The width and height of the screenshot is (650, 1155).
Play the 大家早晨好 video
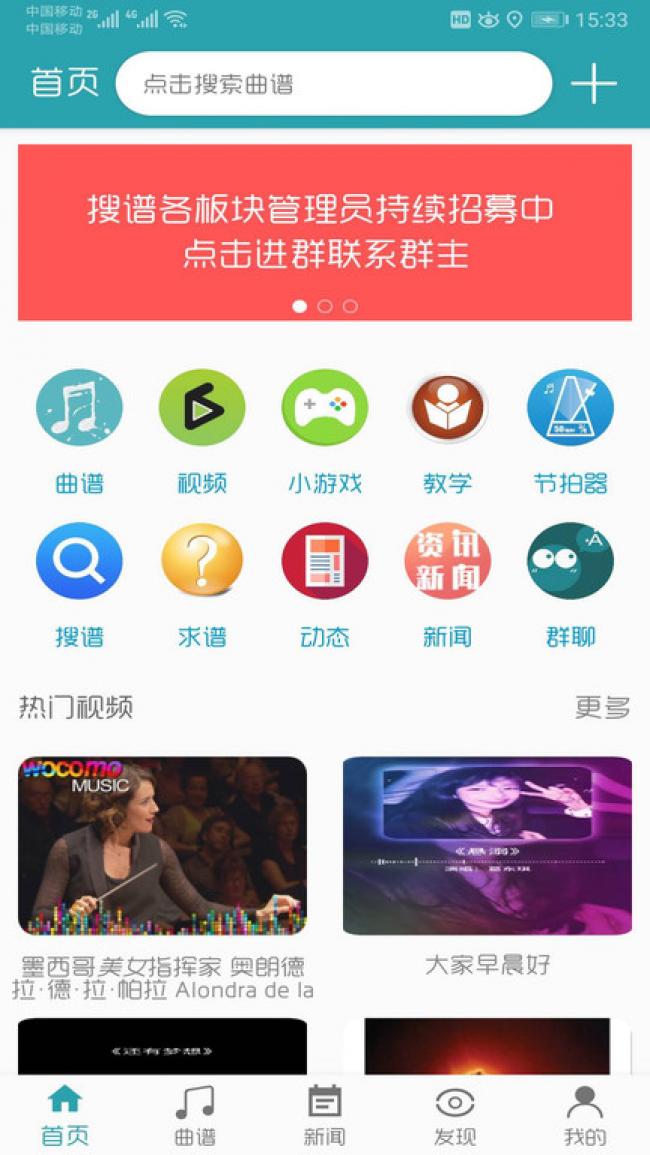[x=487, y=845]
